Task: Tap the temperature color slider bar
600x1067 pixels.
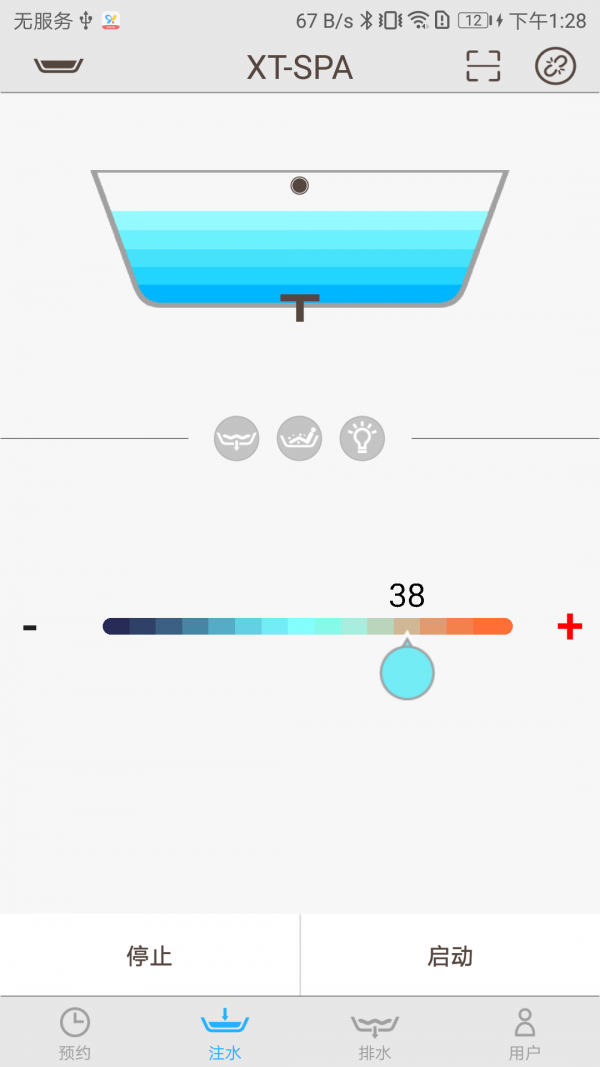Action: click(307, 626)
